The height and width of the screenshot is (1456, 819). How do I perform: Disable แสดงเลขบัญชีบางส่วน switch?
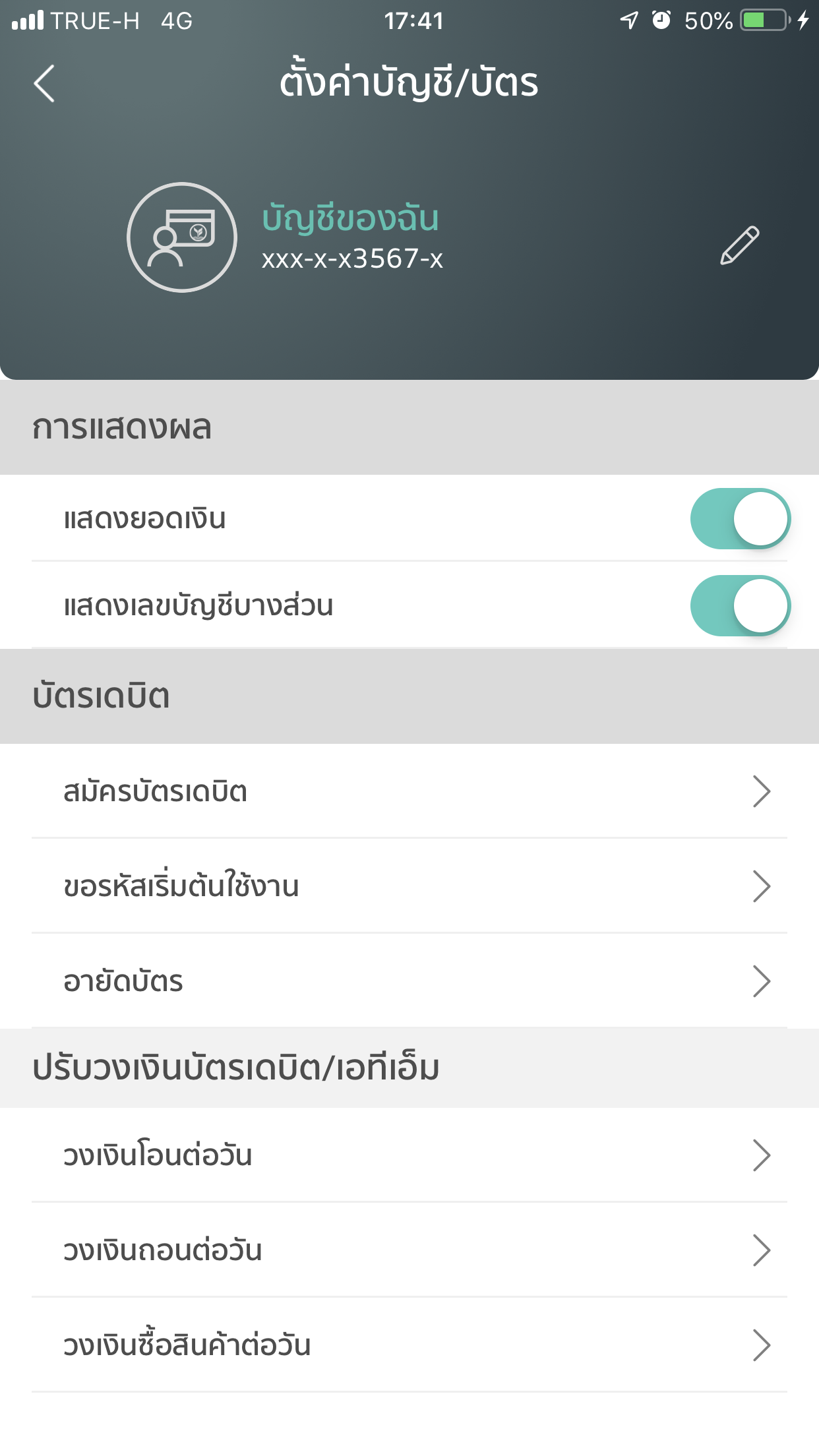tap(740, 605)
